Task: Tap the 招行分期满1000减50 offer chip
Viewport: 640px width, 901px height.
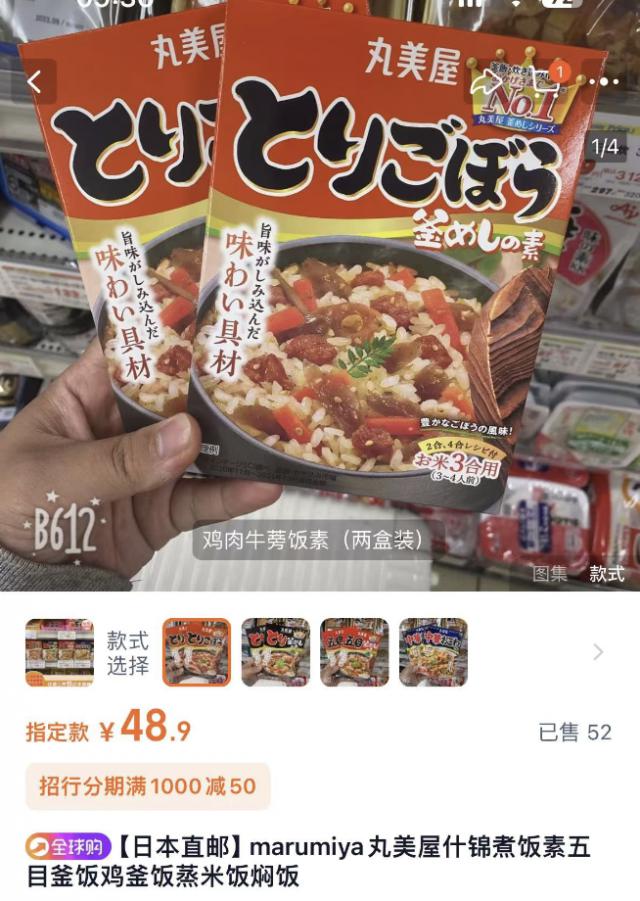Action: [x=147, y=786]
